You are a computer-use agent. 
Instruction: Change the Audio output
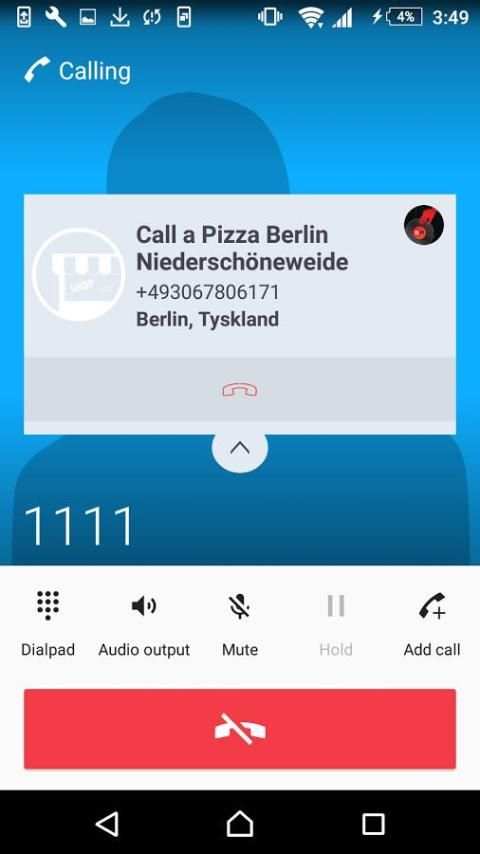click(x=144, y=623)
